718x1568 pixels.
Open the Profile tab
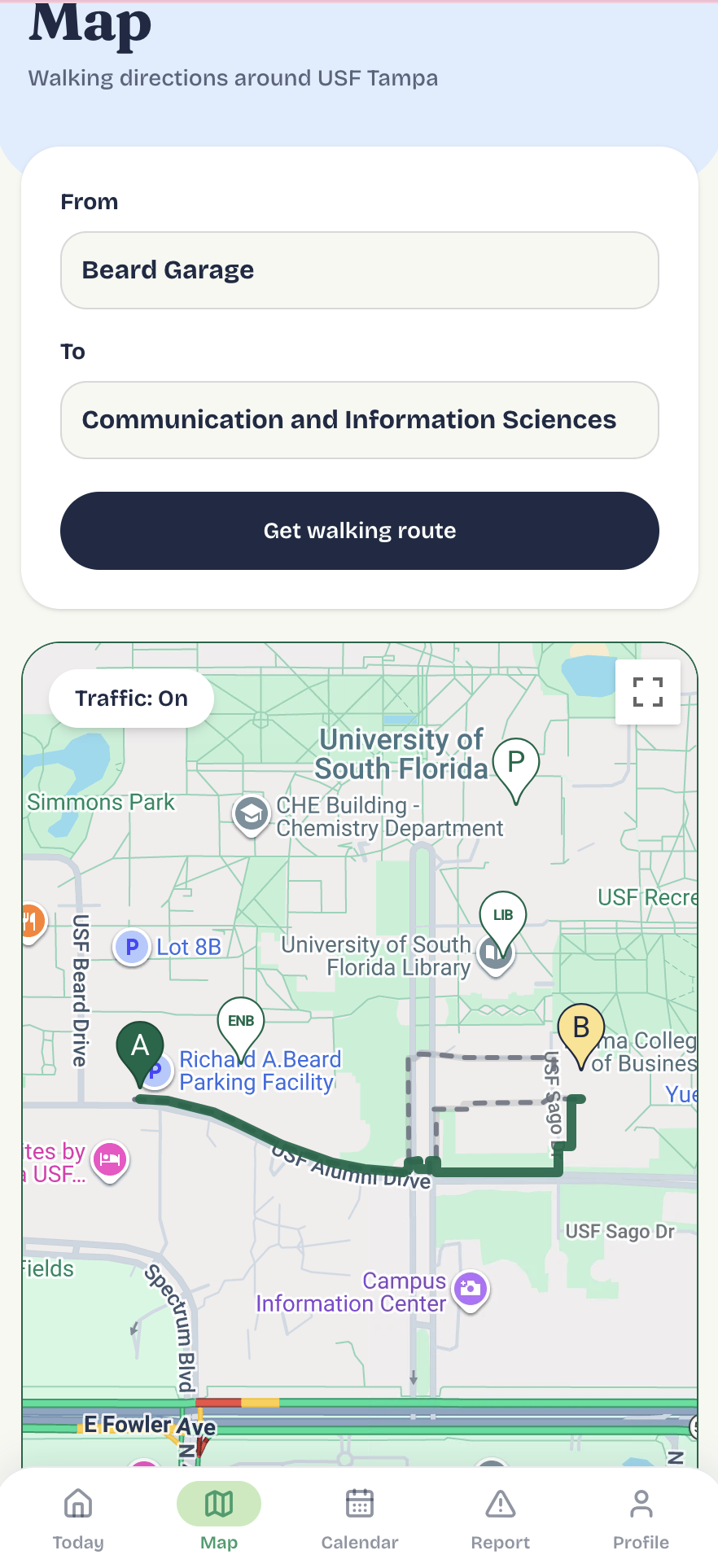(x=641, y=1519)
